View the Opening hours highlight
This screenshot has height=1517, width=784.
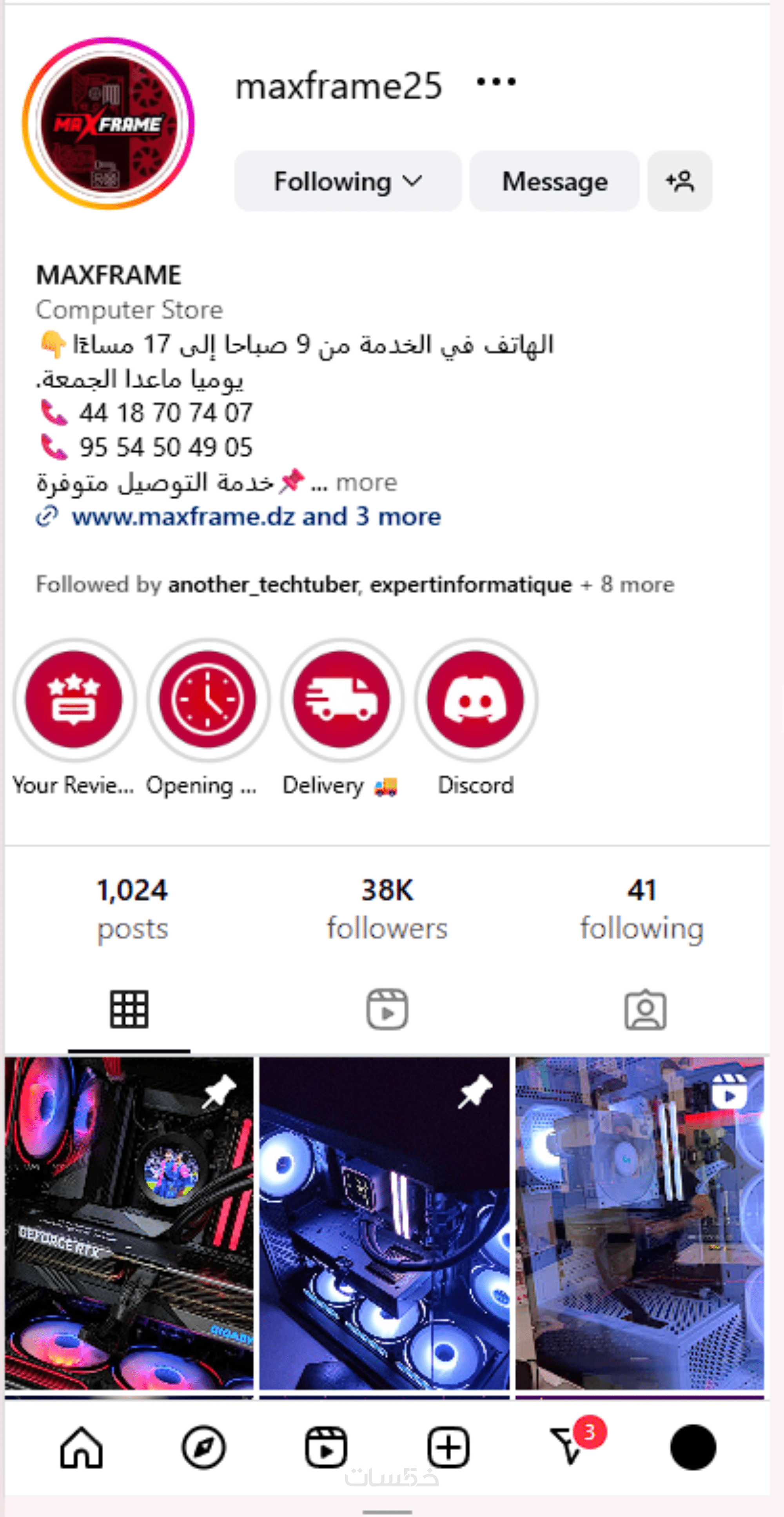tap(208, 700)
